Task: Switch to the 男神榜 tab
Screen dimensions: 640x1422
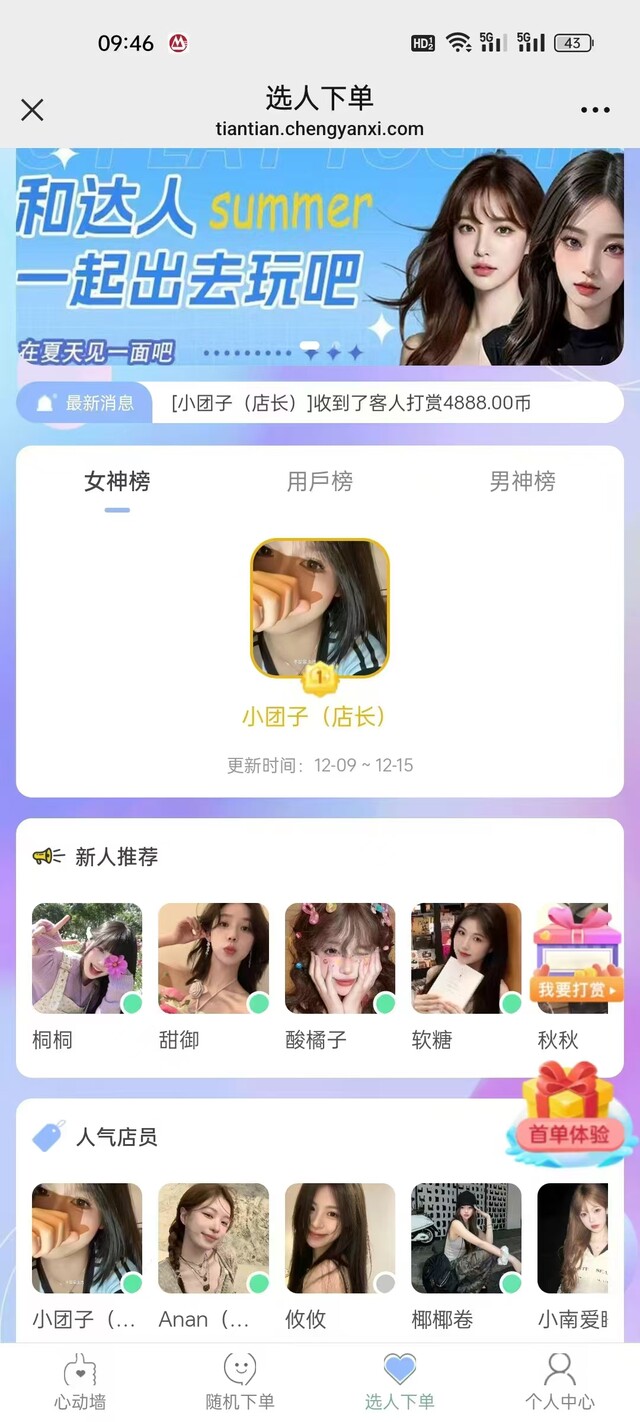Action: pyautogui.click(x=522, y=482)
